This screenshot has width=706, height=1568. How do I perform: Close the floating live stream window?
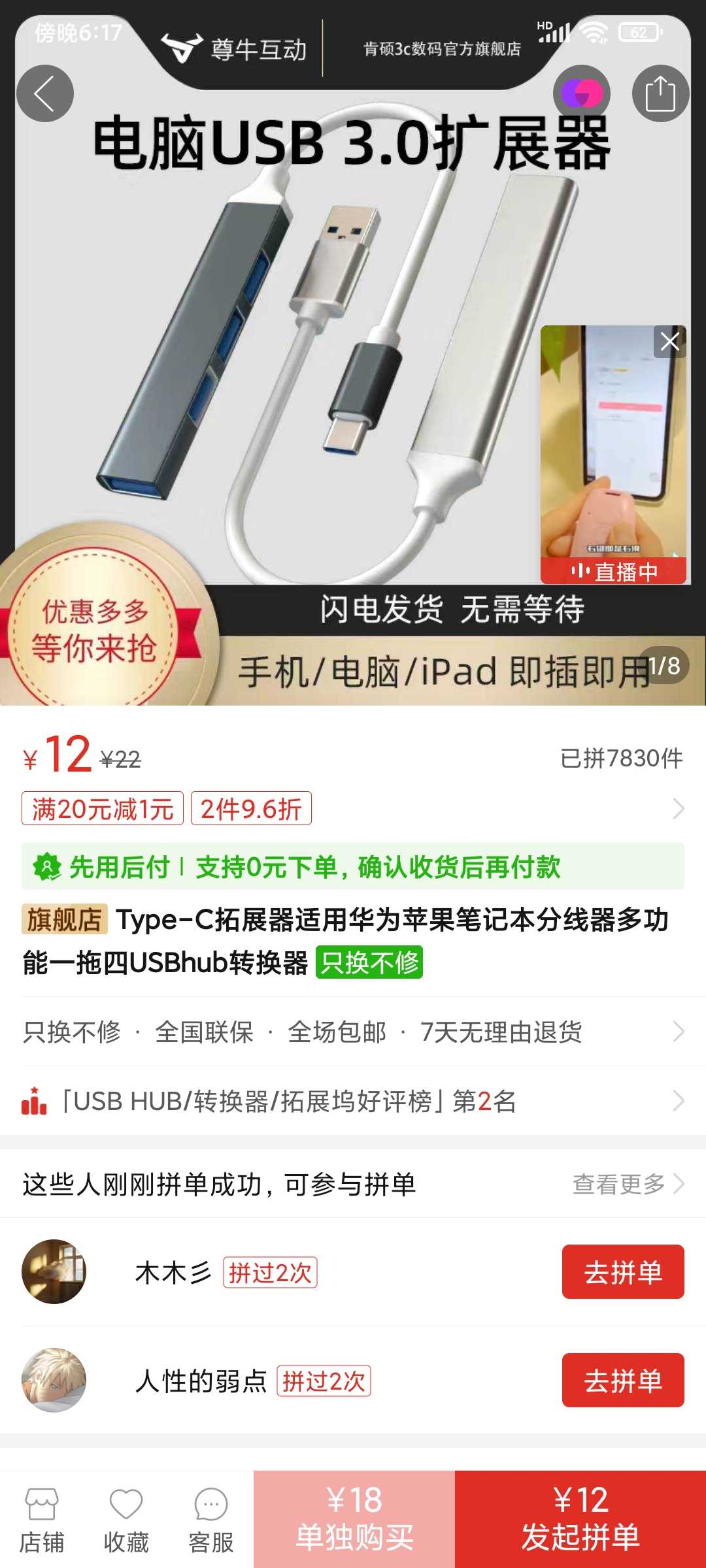(669, 341)
